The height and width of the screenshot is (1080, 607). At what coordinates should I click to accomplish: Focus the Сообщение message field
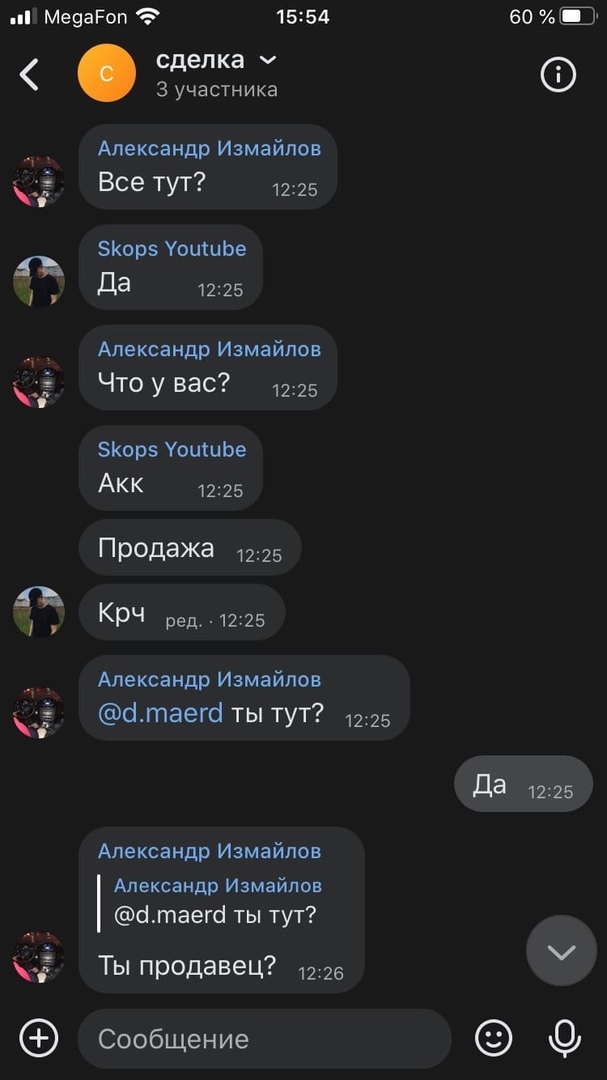coord(262,1038)
